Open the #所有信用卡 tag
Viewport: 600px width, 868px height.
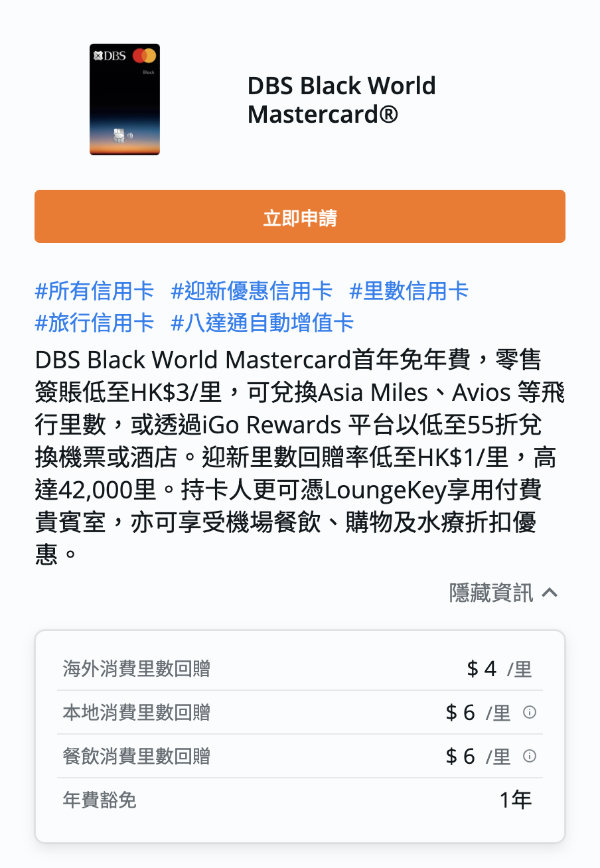coord(95,291)
